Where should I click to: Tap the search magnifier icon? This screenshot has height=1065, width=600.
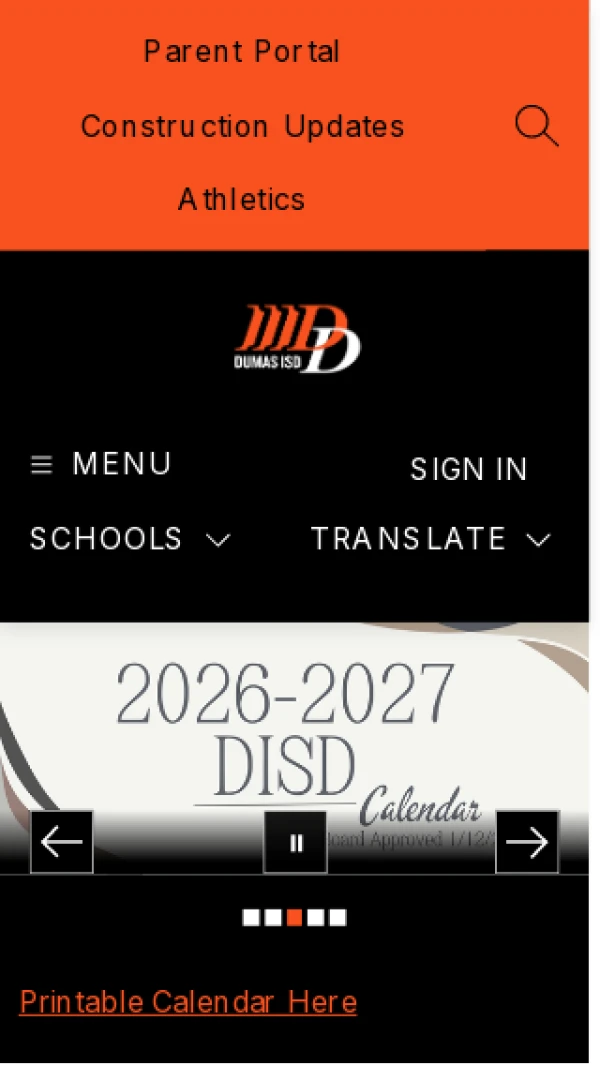(536, 127)
